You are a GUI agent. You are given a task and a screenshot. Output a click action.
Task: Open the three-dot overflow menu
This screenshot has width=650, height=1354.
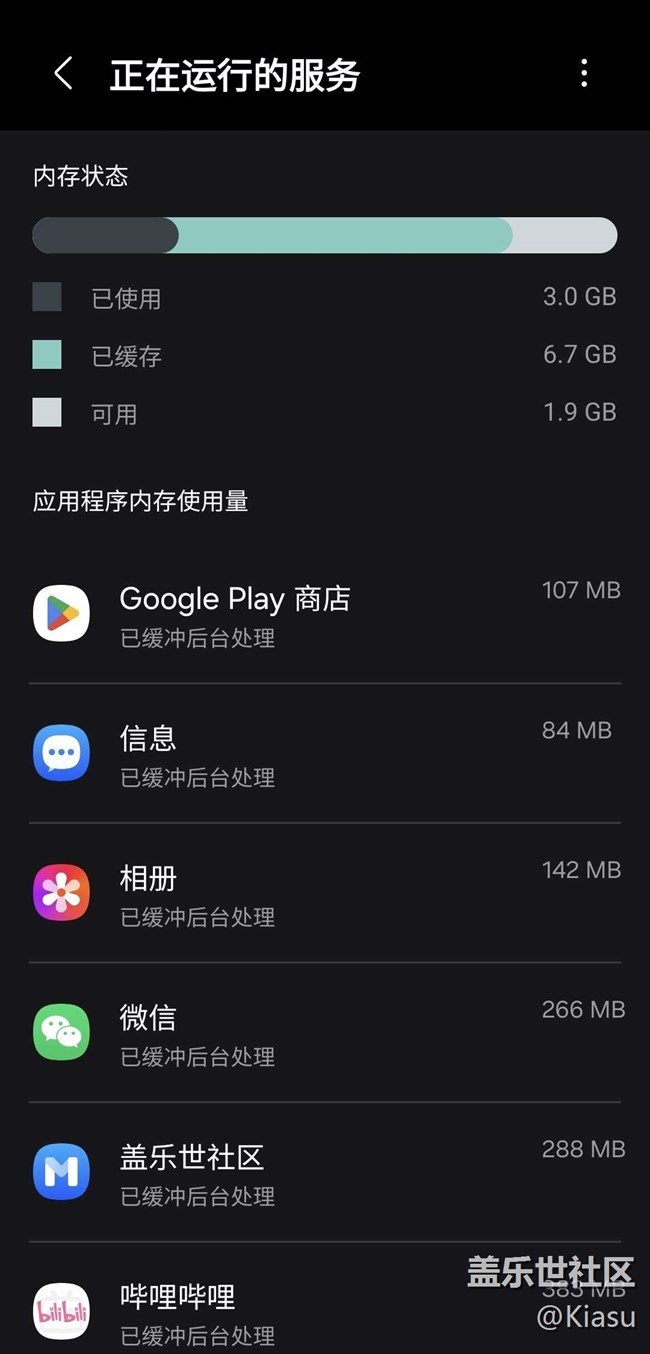584,73
